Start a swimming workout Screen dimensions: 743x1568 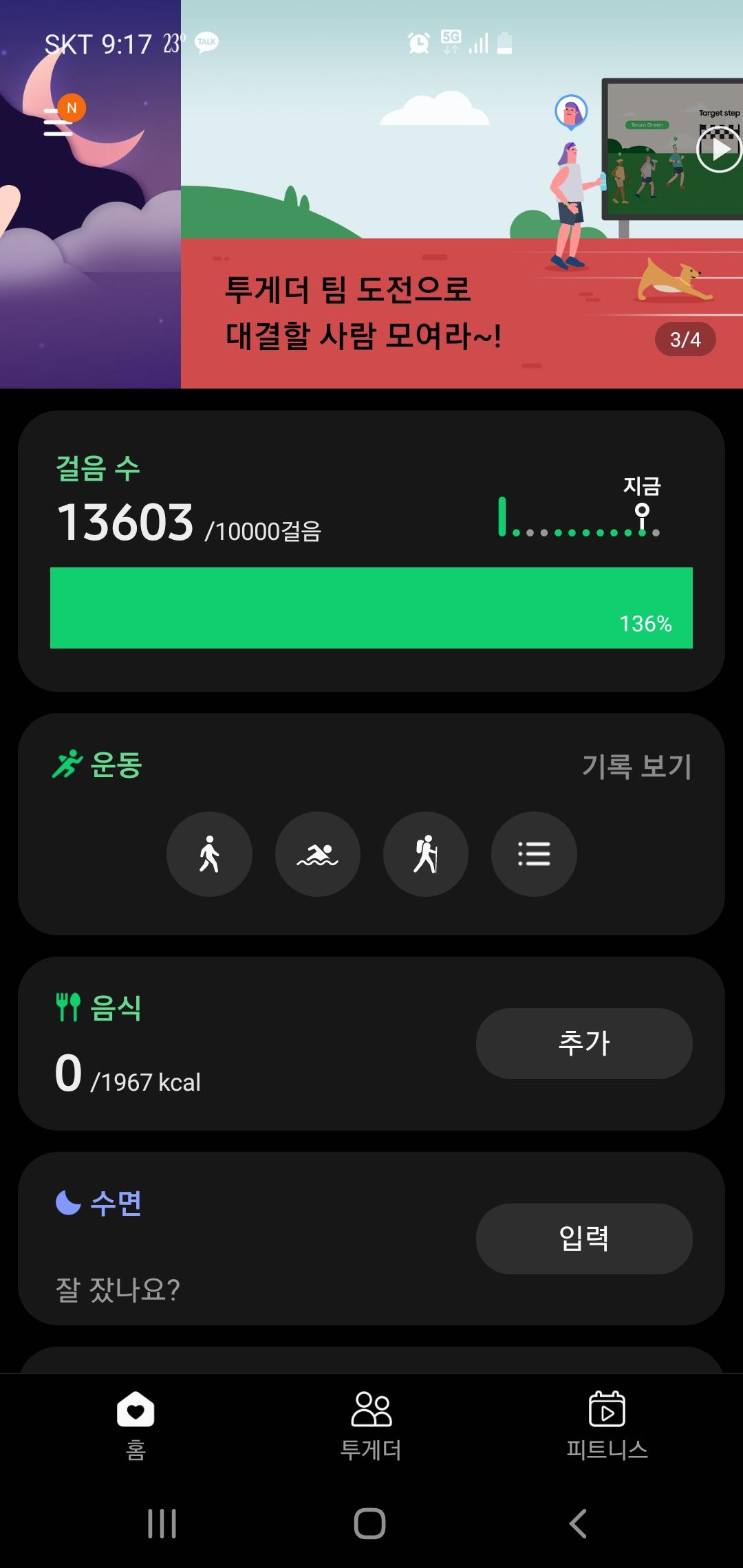click(317, 854)
